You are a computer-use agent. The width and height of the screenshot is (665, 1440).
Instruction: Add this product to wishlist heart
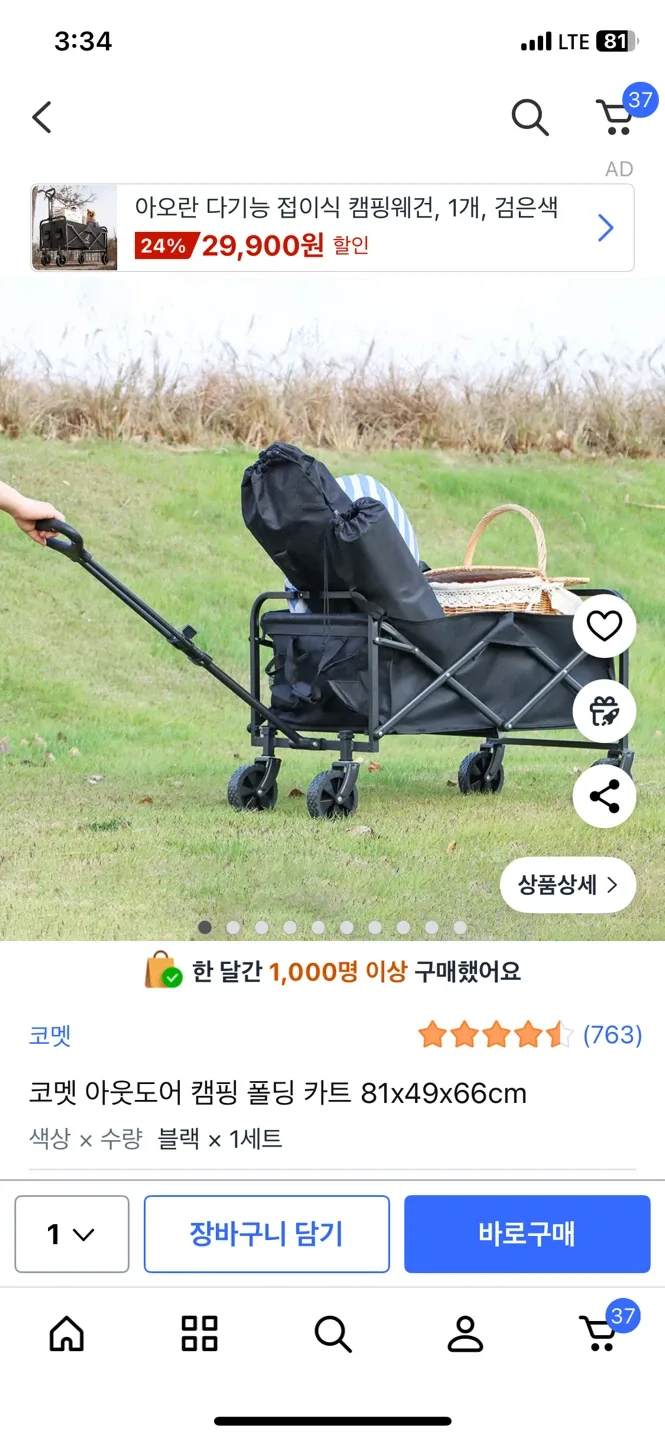click(x=604, y=626)
